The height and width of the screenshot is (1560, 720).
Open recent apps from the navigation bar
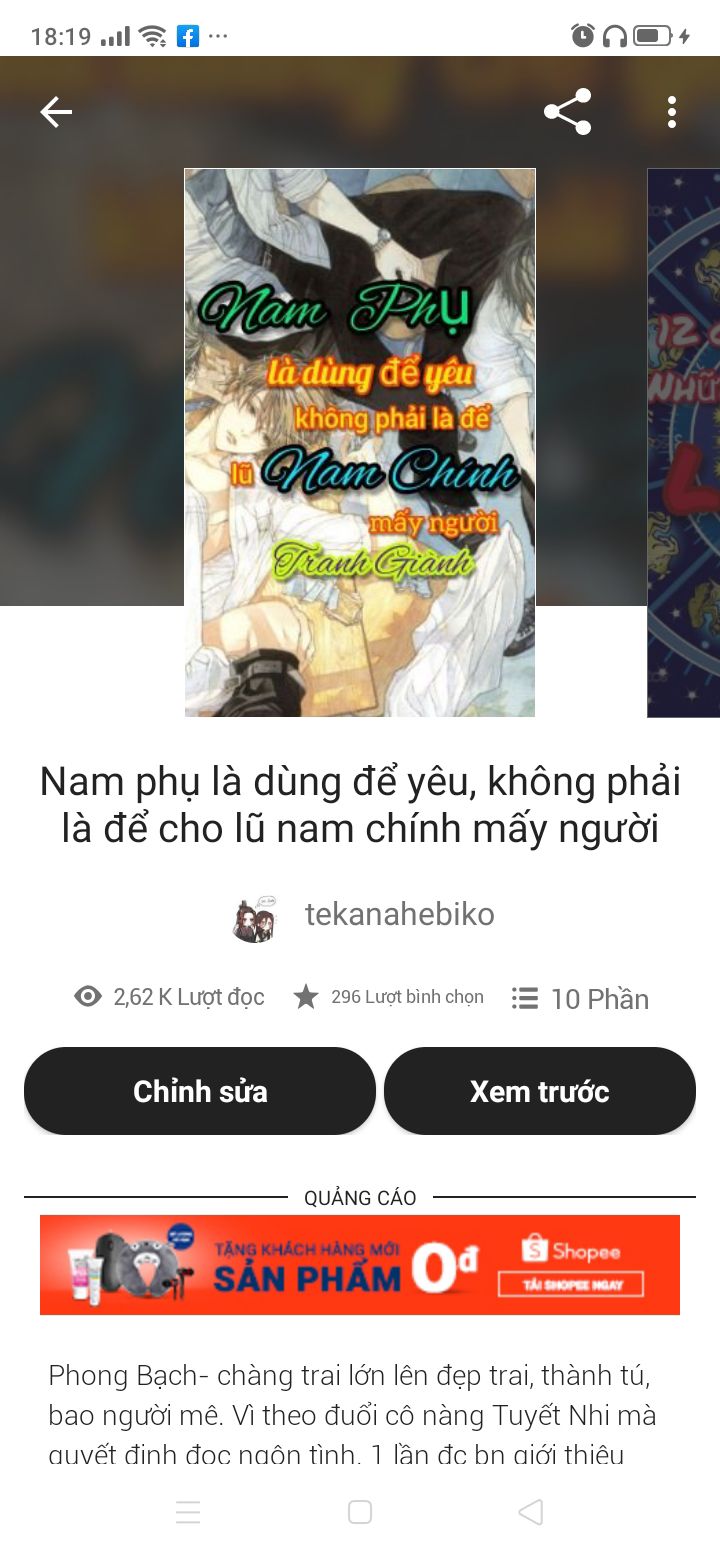(x=188, y=1512)
